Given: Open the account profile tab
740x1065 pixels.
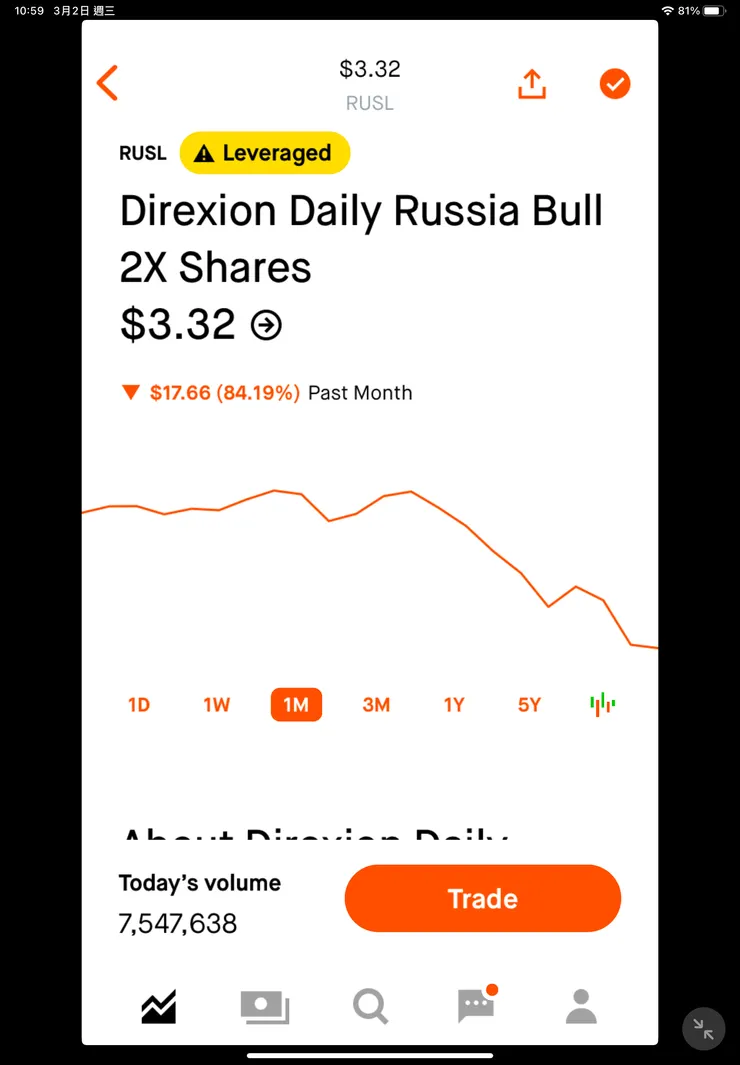Looking at the screenshot, I should point(581,1006).
